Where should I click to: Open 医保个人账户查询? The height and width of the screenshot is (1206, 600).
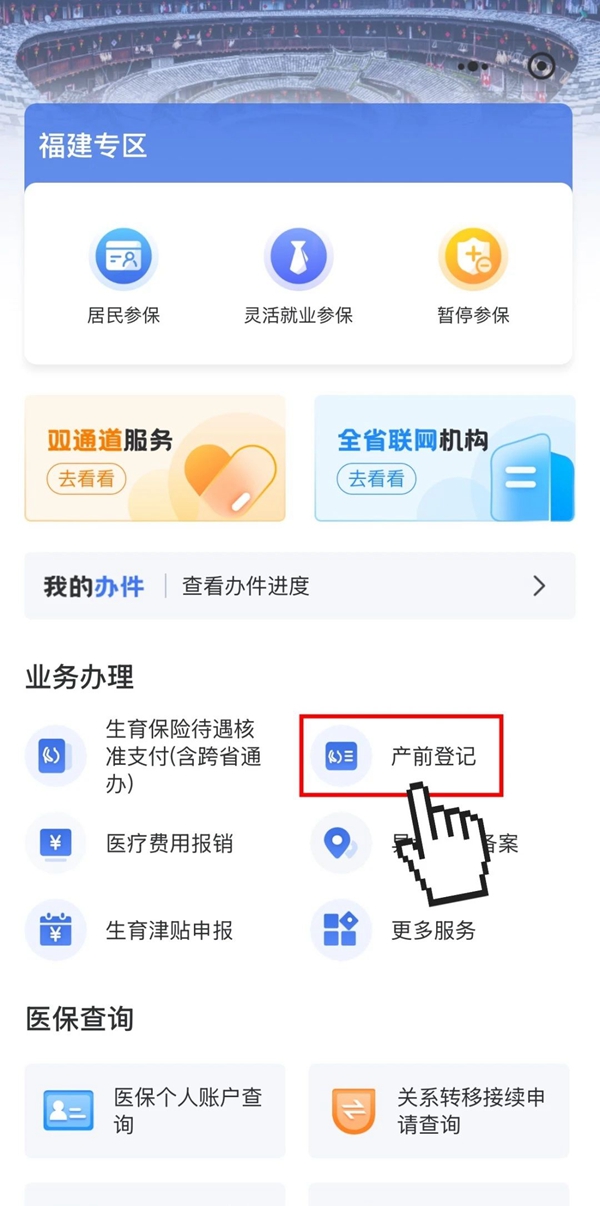pyautogui.click(x=155, y=1110)
